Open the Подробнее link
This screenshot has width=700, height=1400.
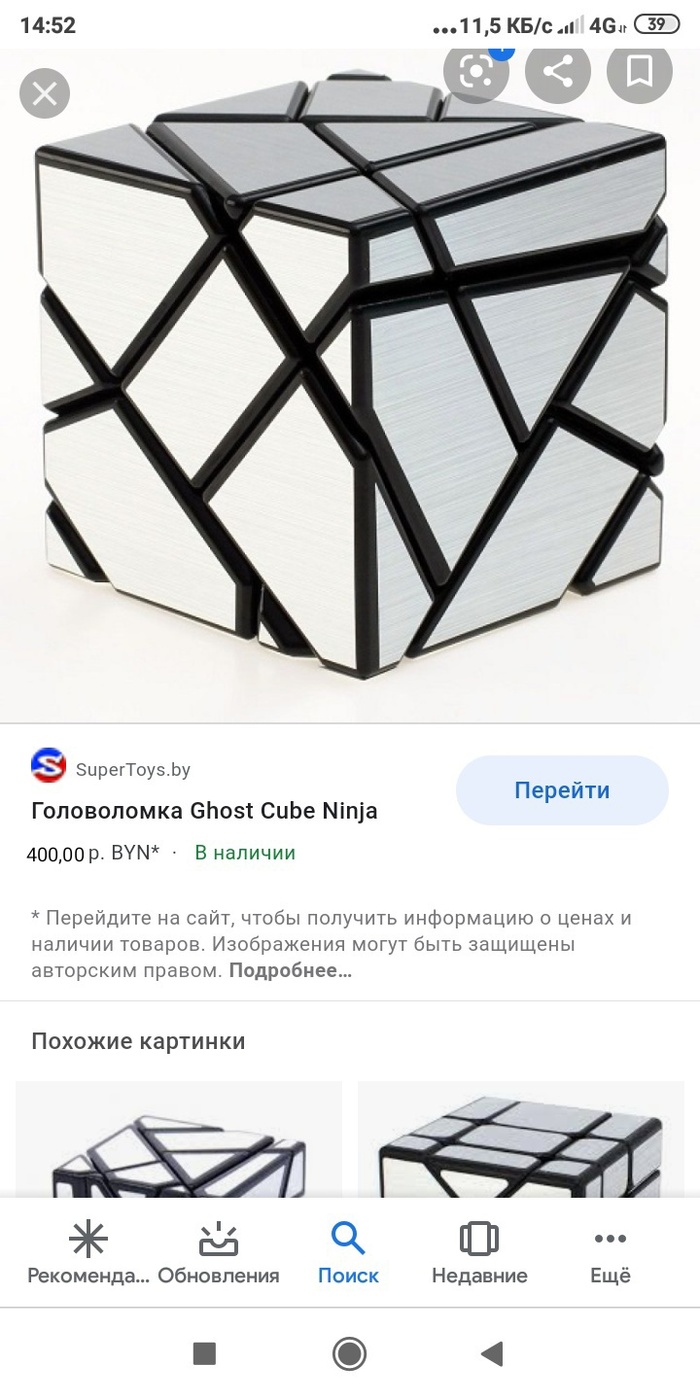[290, 970]
